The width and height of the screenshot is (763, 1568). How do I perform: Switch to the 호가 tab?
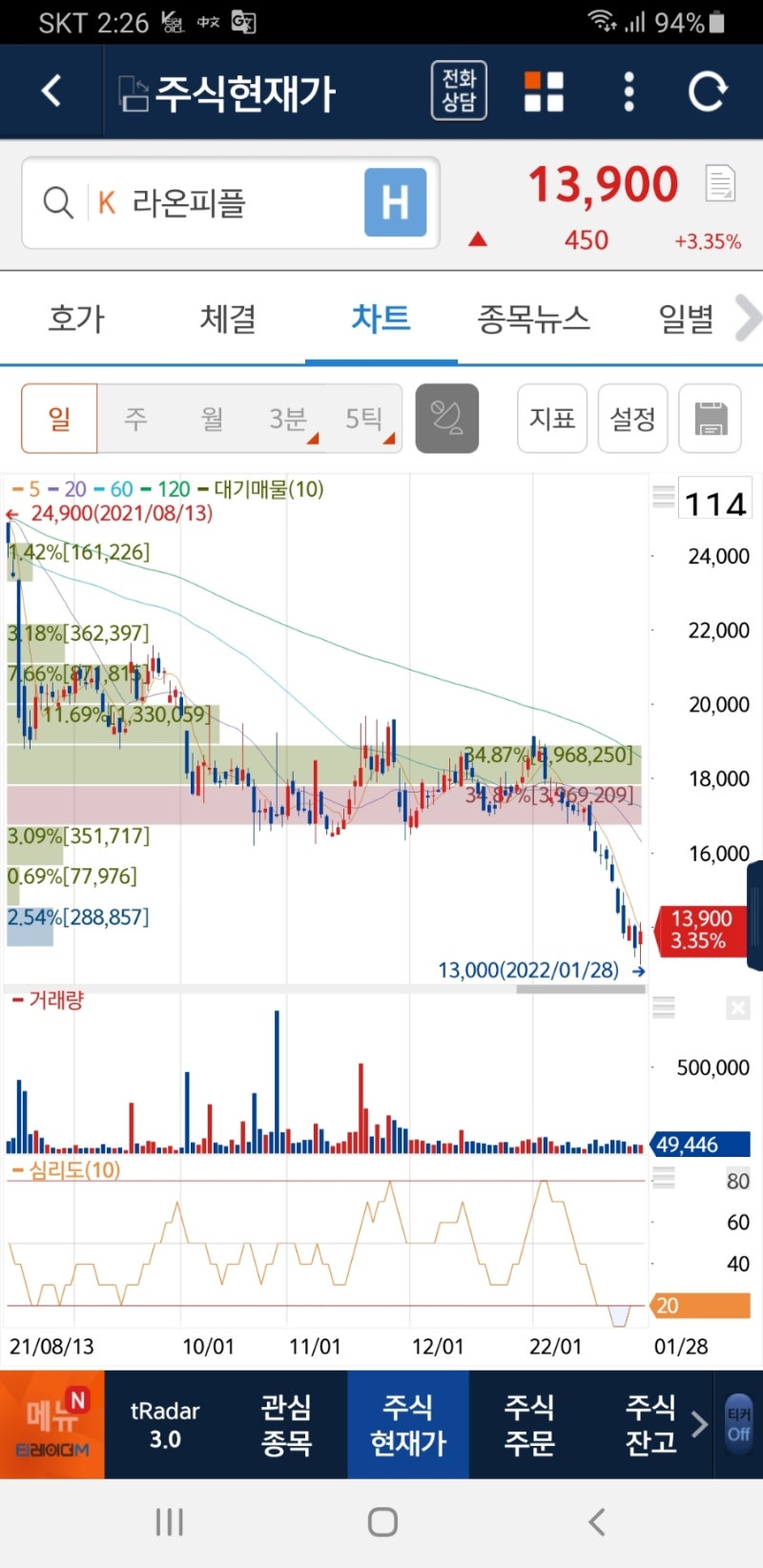pos(76,319)
